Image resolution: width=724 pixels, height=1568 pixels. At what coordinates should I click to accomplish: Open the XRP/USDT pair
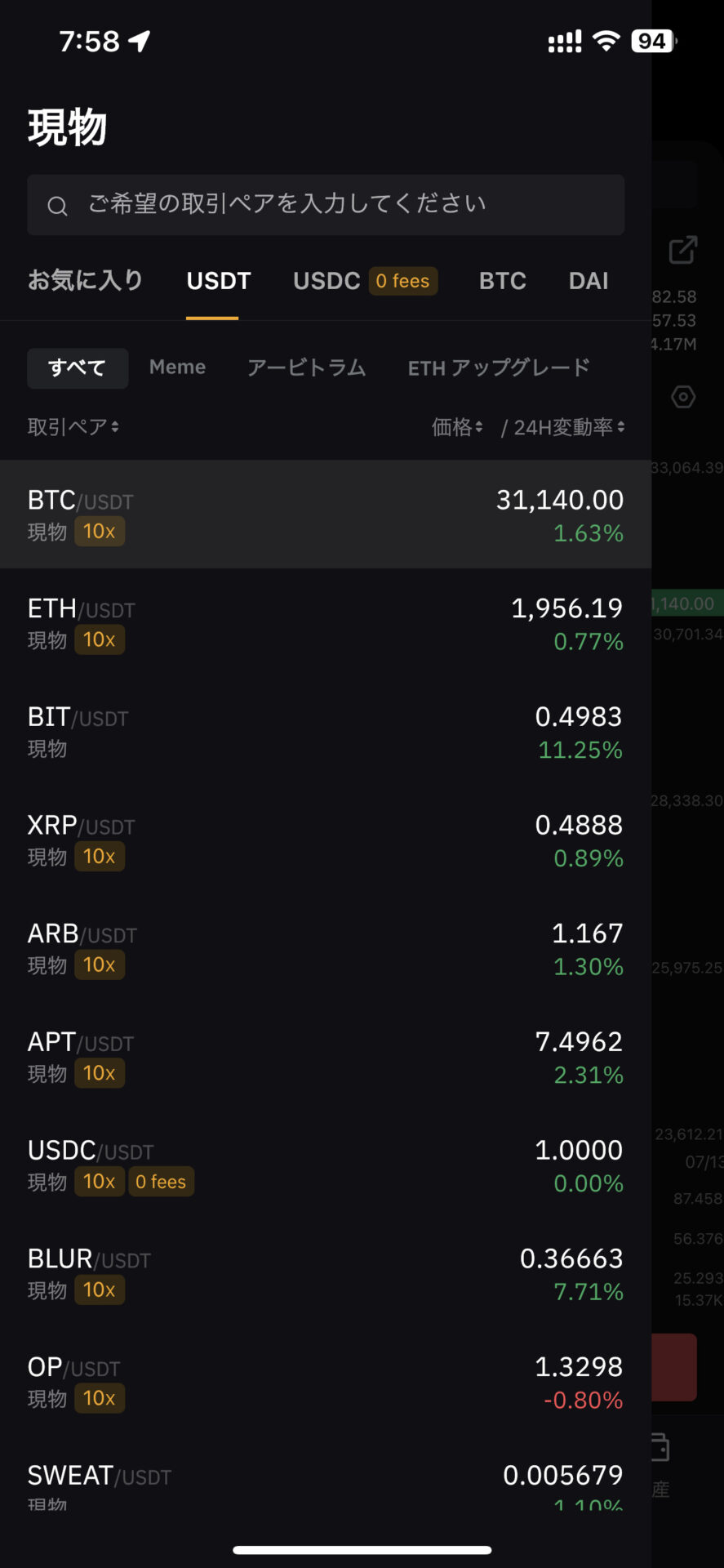(326, 840)
